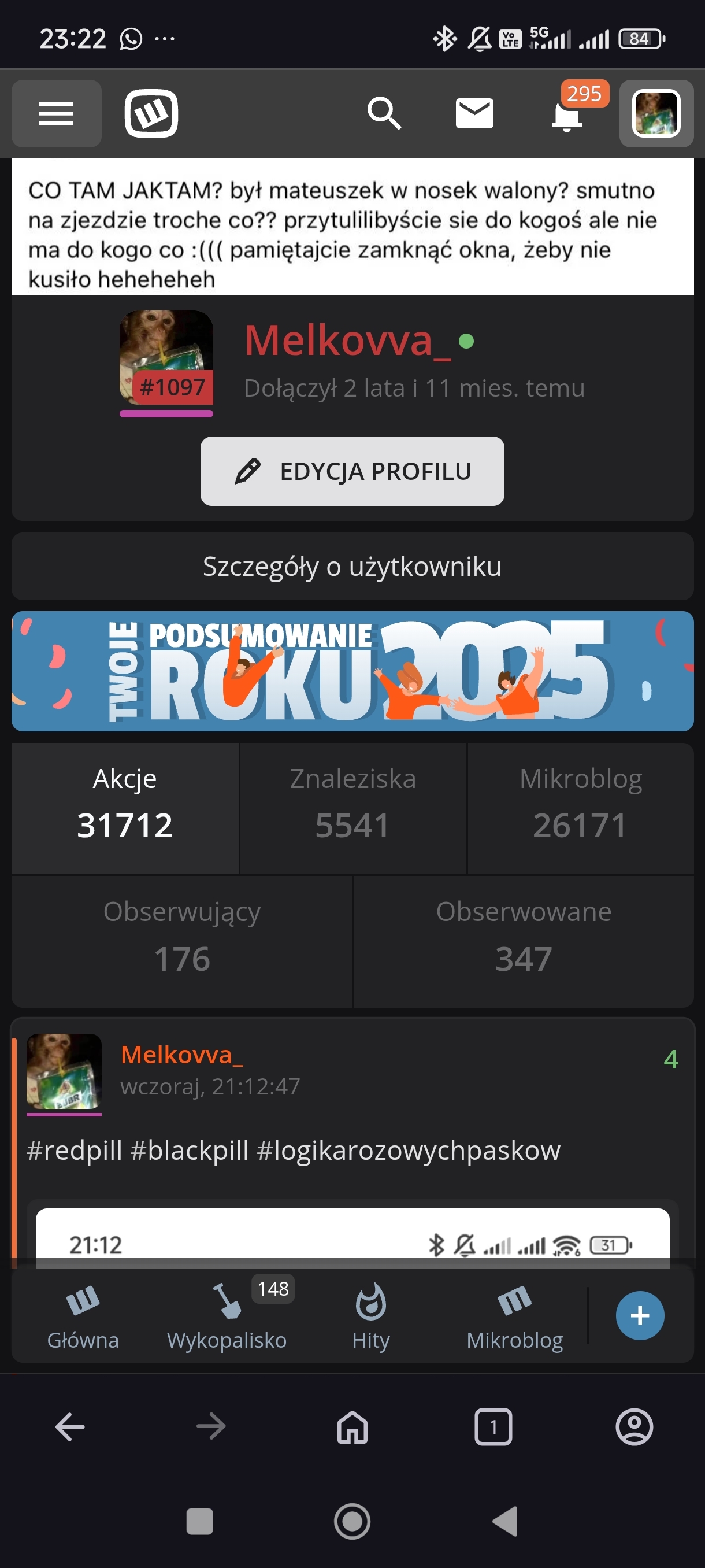Go to the Główna tab
The image size is (705, 1568).
[x=83, y=1315]
